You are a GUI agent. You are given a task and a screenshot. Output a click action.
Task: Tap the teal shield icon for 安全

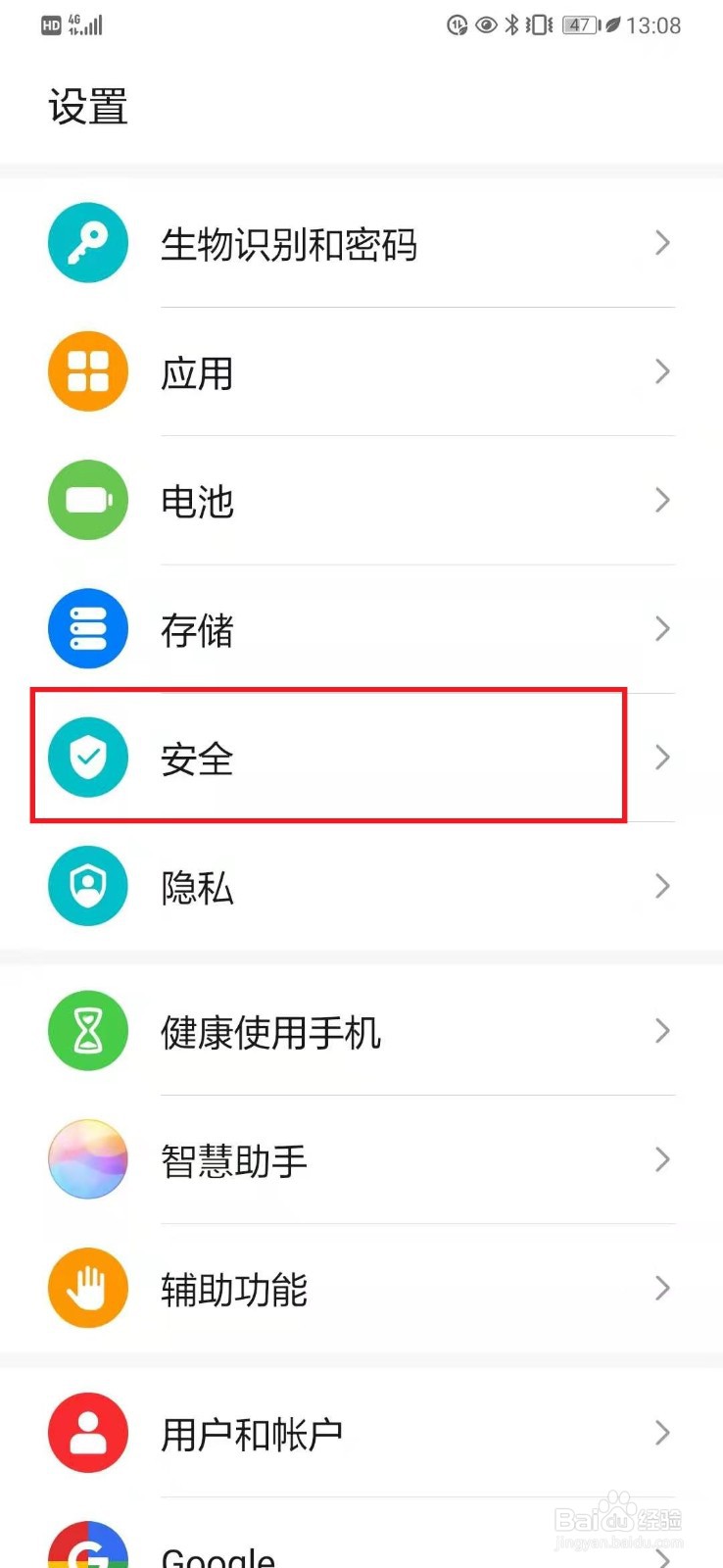coord(88,757)
